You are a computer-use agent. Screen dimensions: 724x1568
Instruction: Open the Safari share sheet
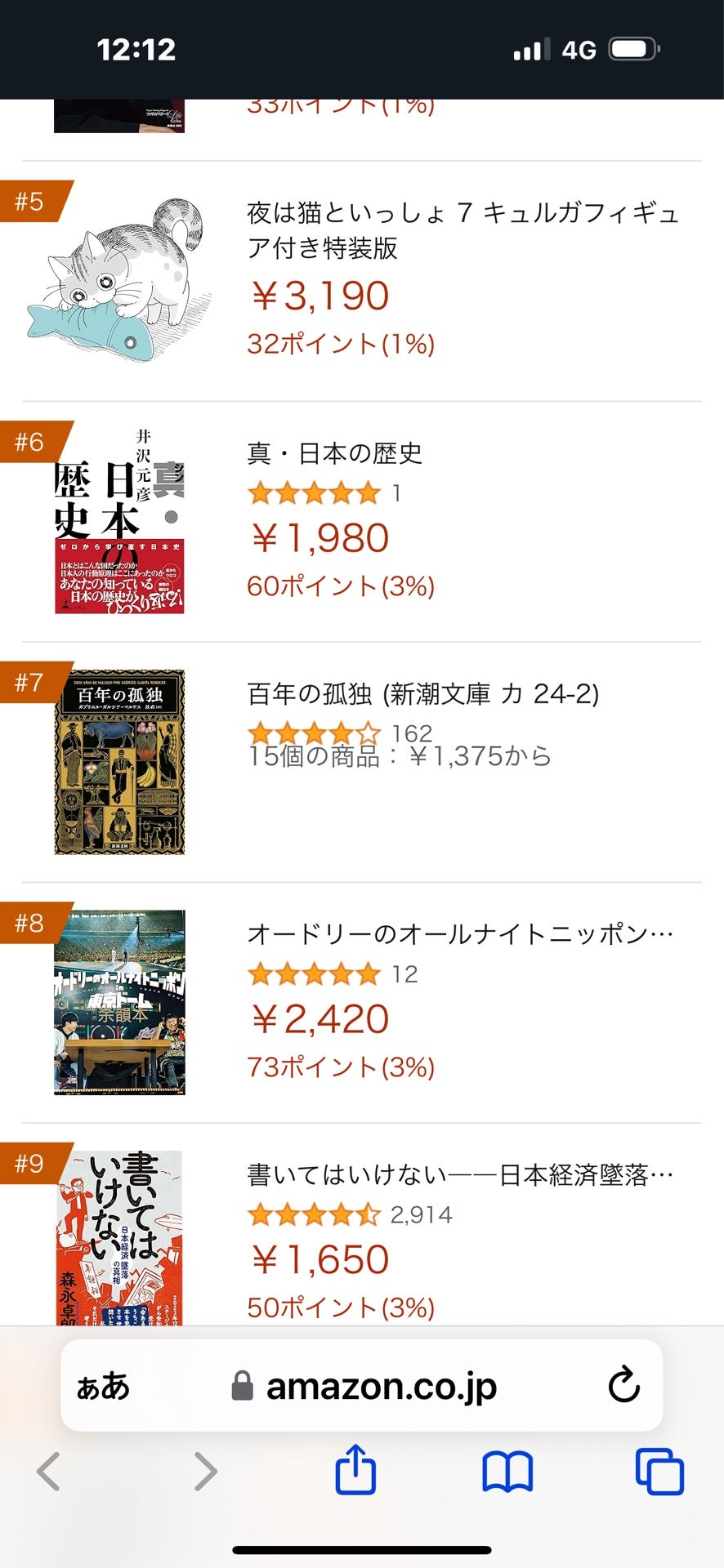pos(355,1469)
